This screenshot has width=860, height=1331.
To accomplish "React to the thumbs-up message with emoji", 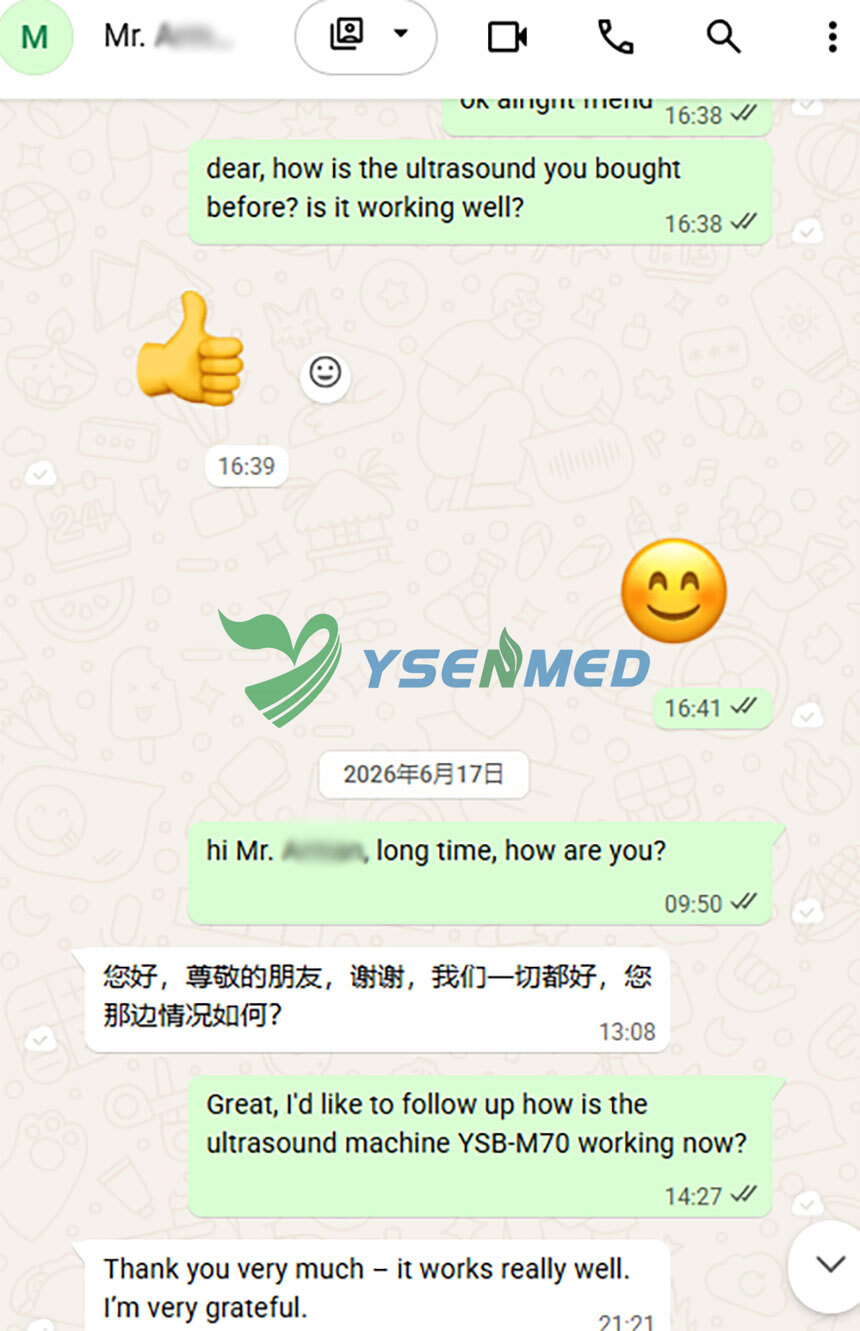I will pyautogui.click(x=325, y=373).
